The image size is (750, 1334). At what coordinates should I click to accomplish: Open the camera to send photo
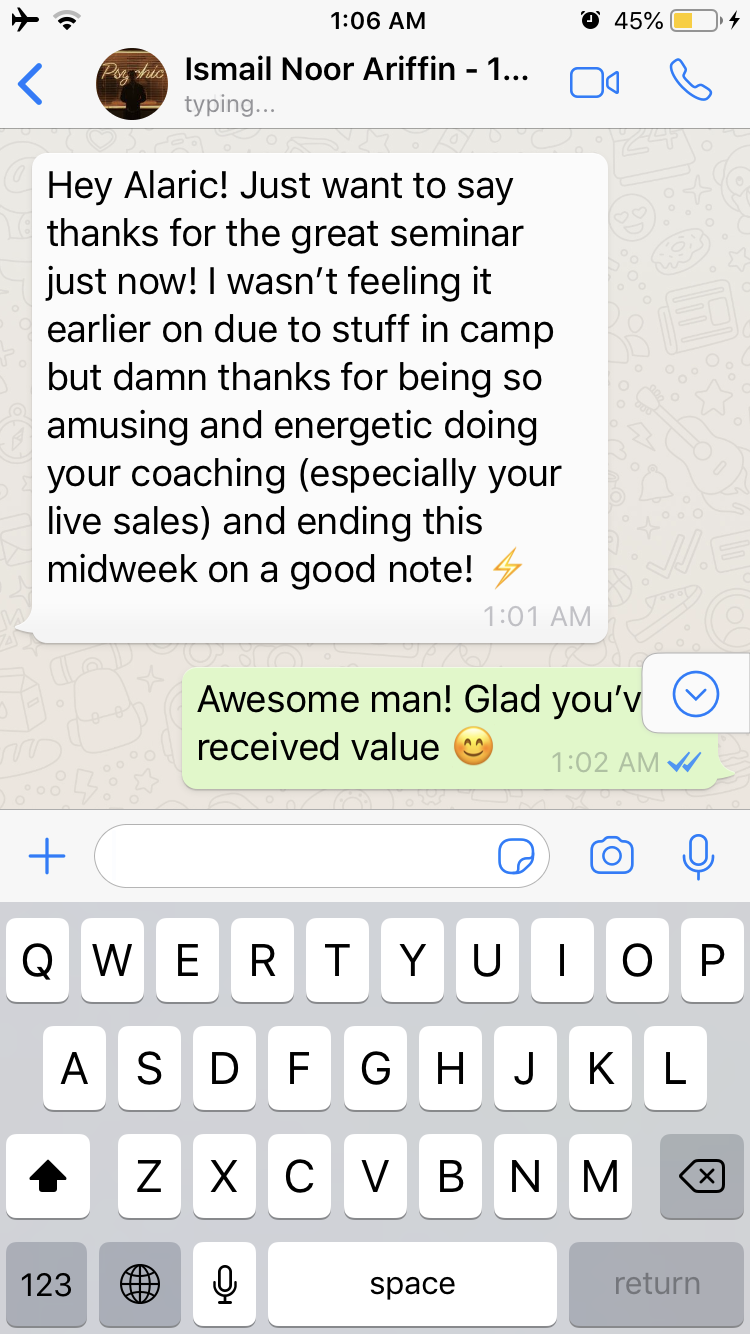(611, 856)
